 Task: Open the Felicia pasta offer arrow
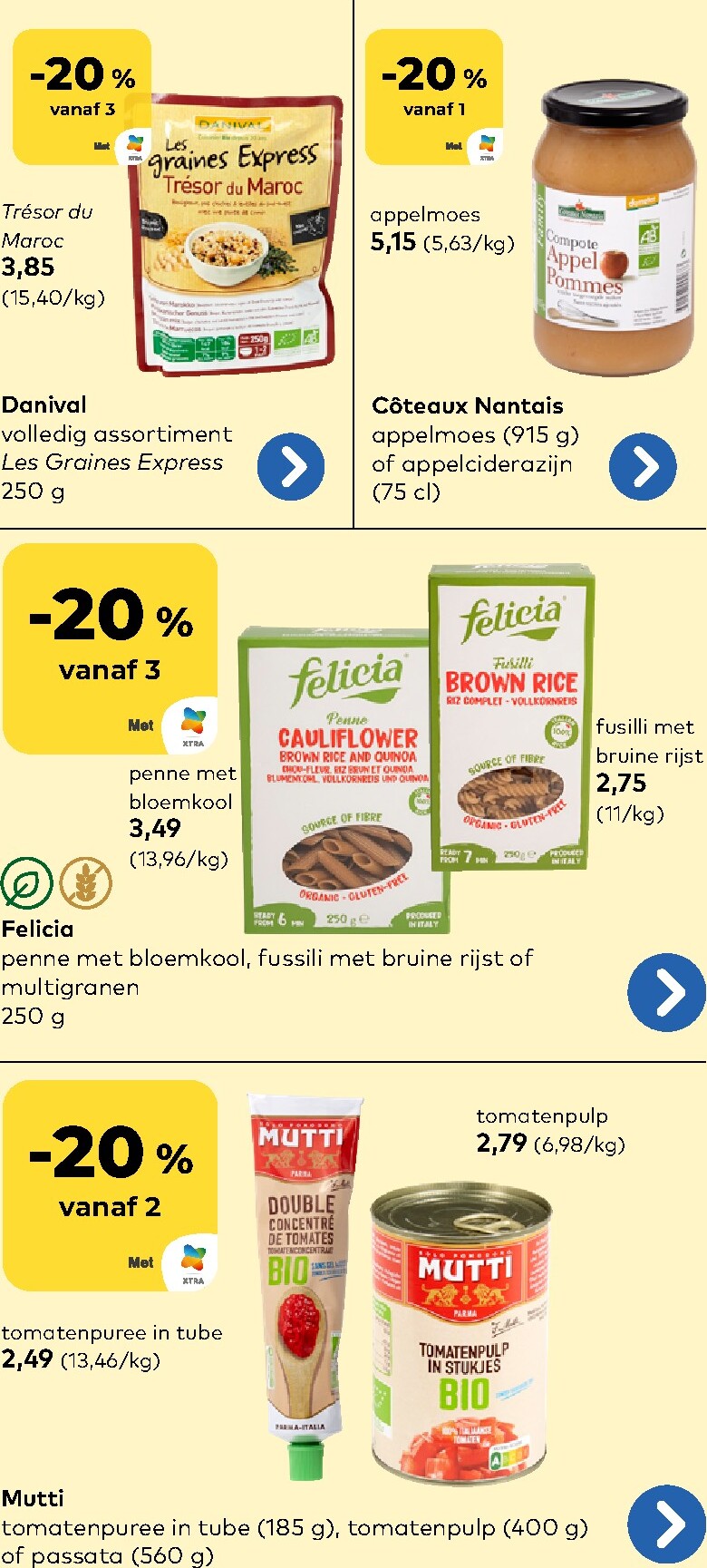666,992
